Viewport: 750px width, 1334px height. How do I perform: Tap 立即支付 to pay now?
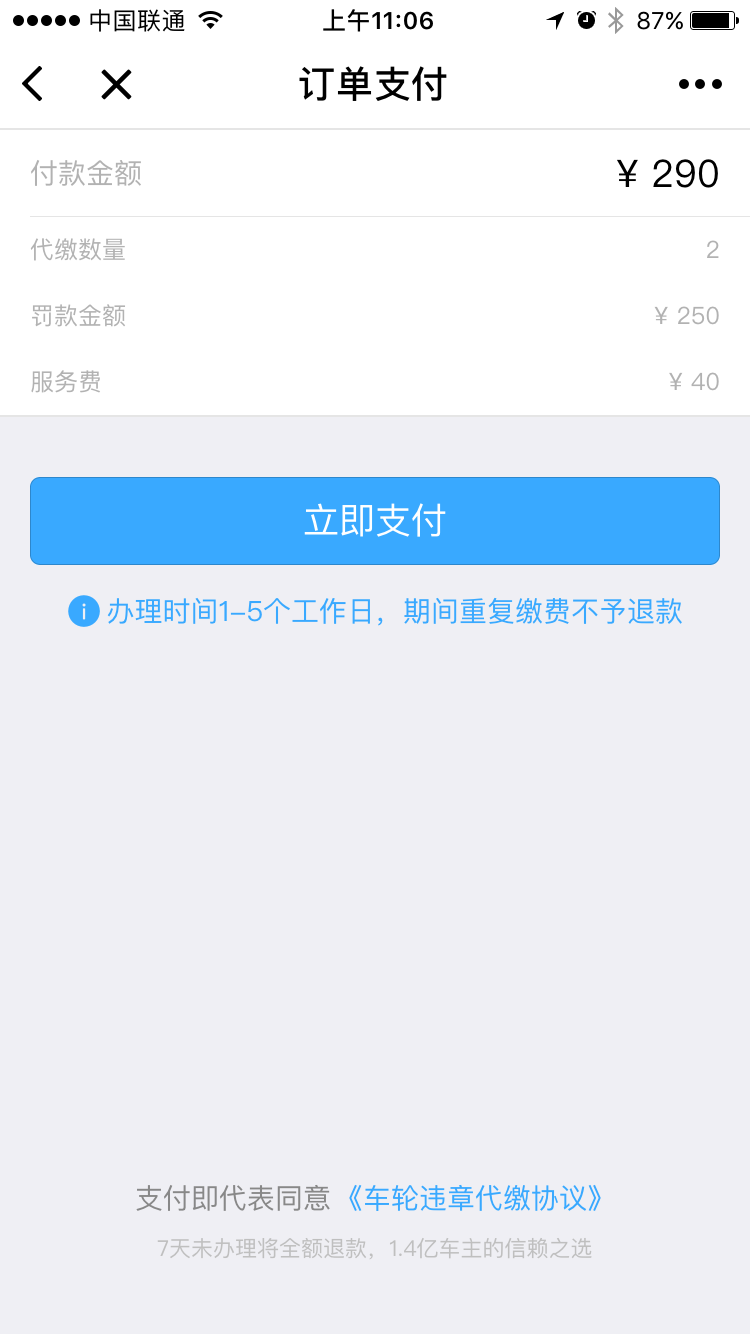point(375,521)
